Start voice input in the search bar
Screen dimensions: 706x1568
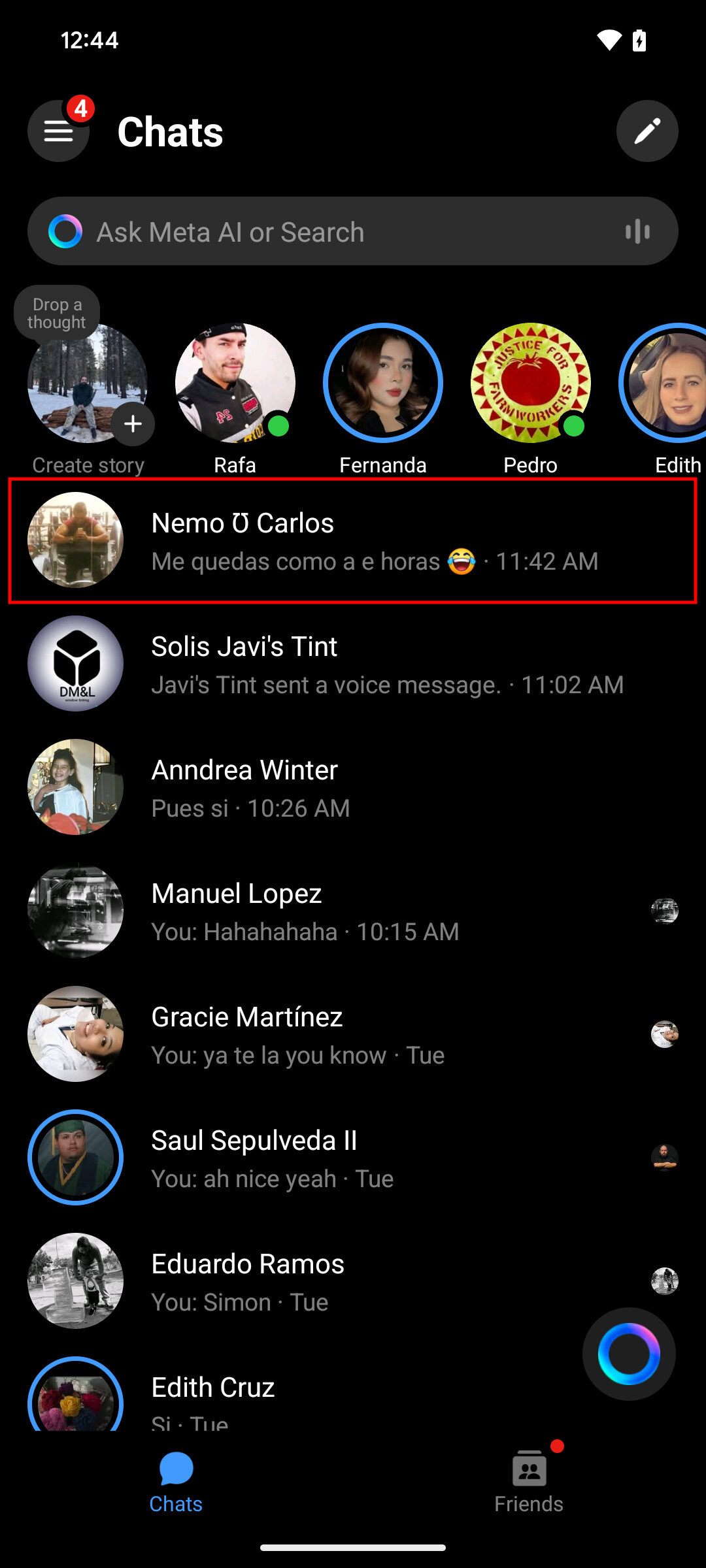coord(637,232)
